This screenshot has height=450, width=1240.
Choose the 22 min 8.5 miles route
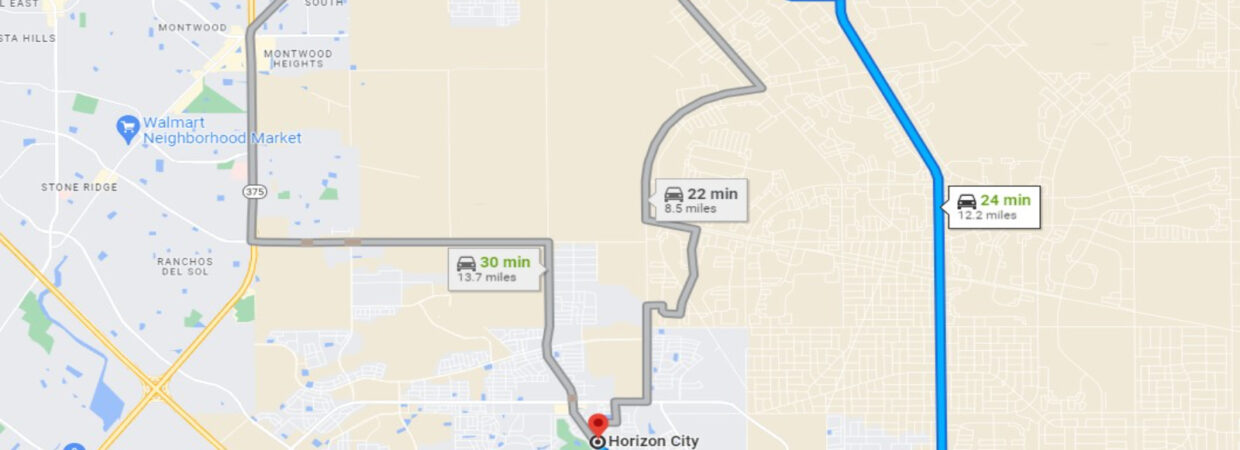pyautogui.click(x=702, y=200)
